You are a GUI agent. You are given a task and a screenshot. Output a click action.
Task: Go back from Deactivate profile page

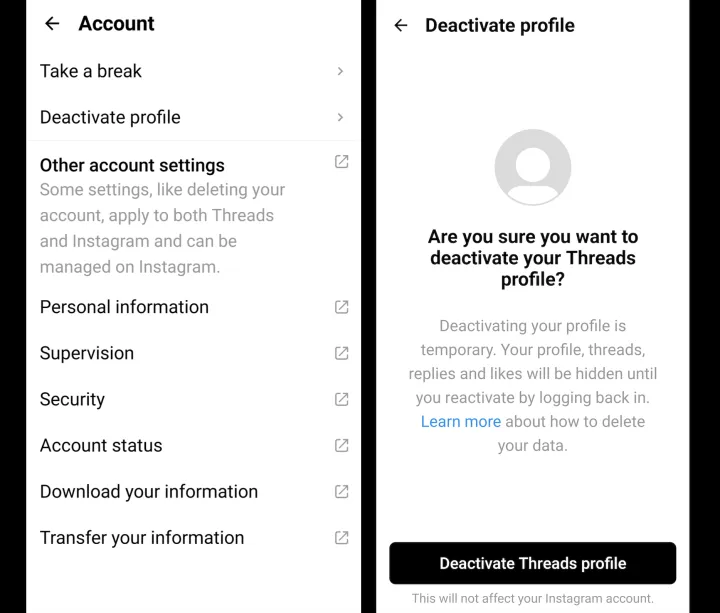click(401, 26)
